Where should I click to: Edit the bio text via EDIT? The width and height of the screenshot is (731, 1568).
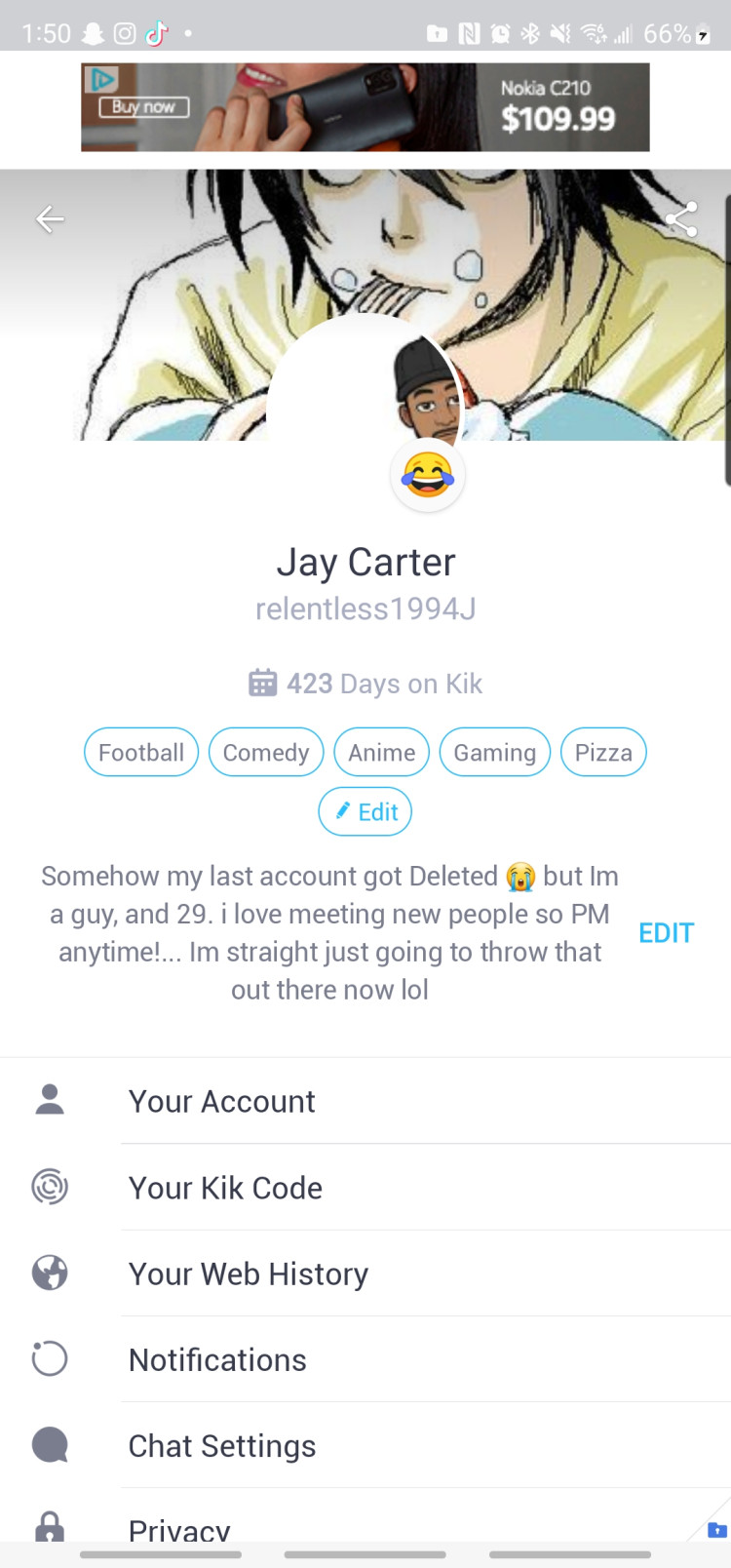(x=666, y=933)
